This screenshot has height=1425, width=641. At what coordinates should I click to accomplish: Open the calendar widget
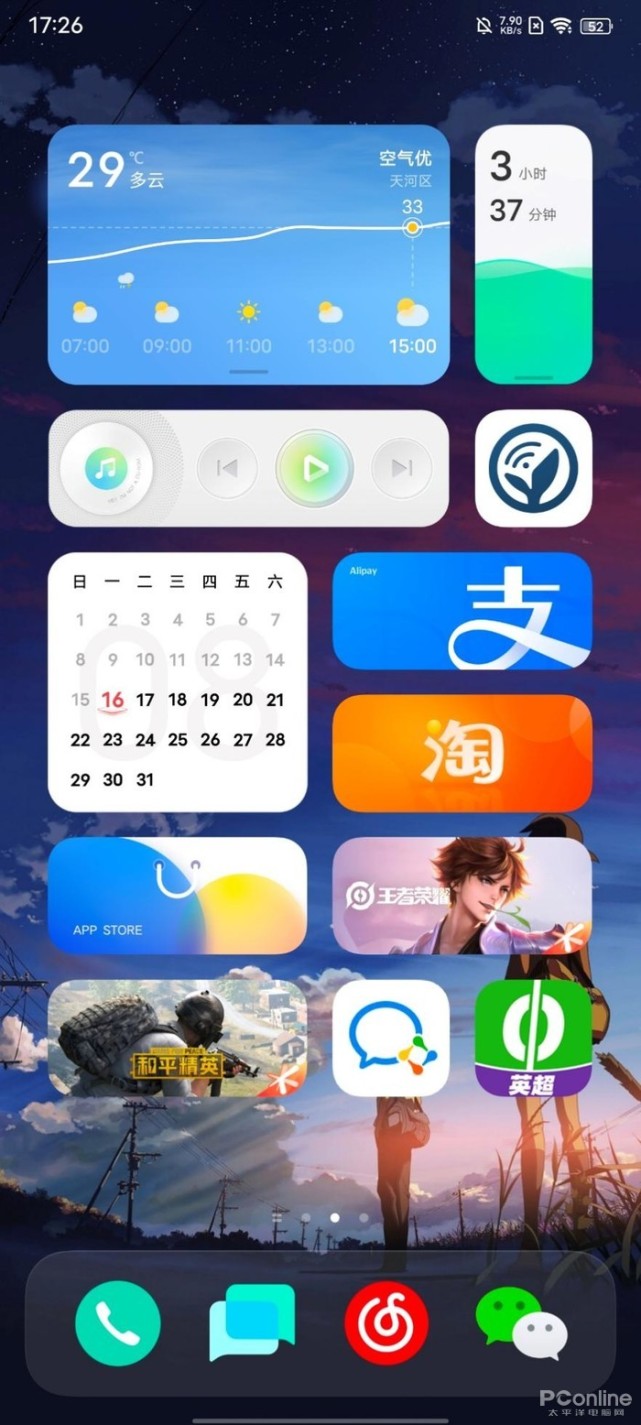(x=177, y=681)
